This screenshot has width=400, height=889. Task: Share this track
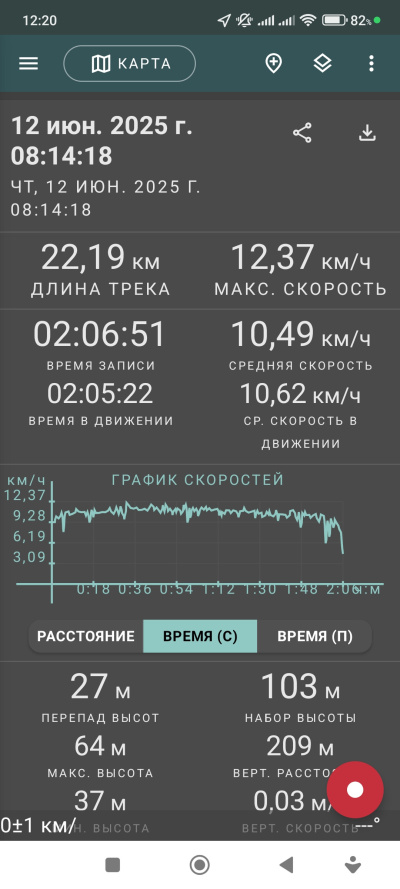[x=302, y=134]
